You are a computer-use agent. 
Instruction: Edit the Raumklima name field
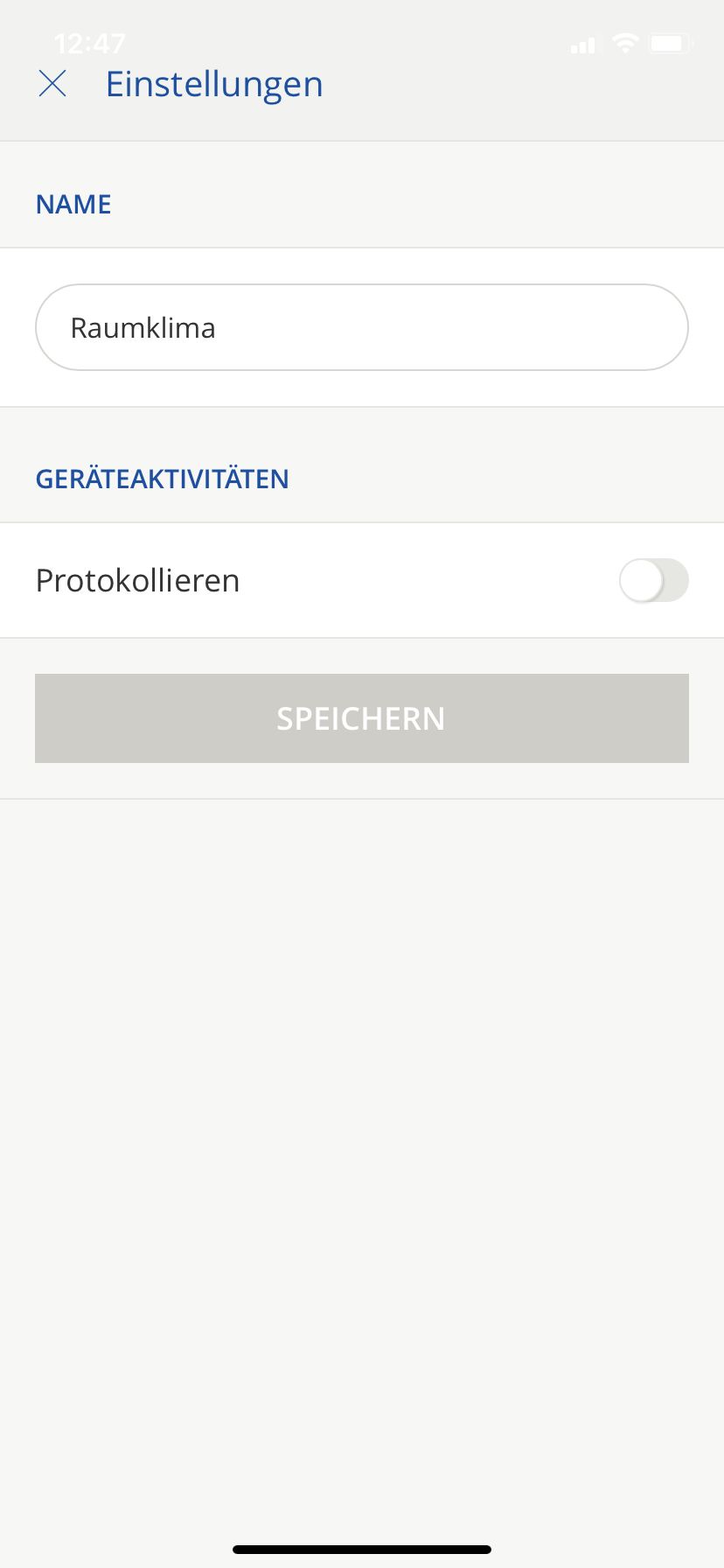[361, 327]
